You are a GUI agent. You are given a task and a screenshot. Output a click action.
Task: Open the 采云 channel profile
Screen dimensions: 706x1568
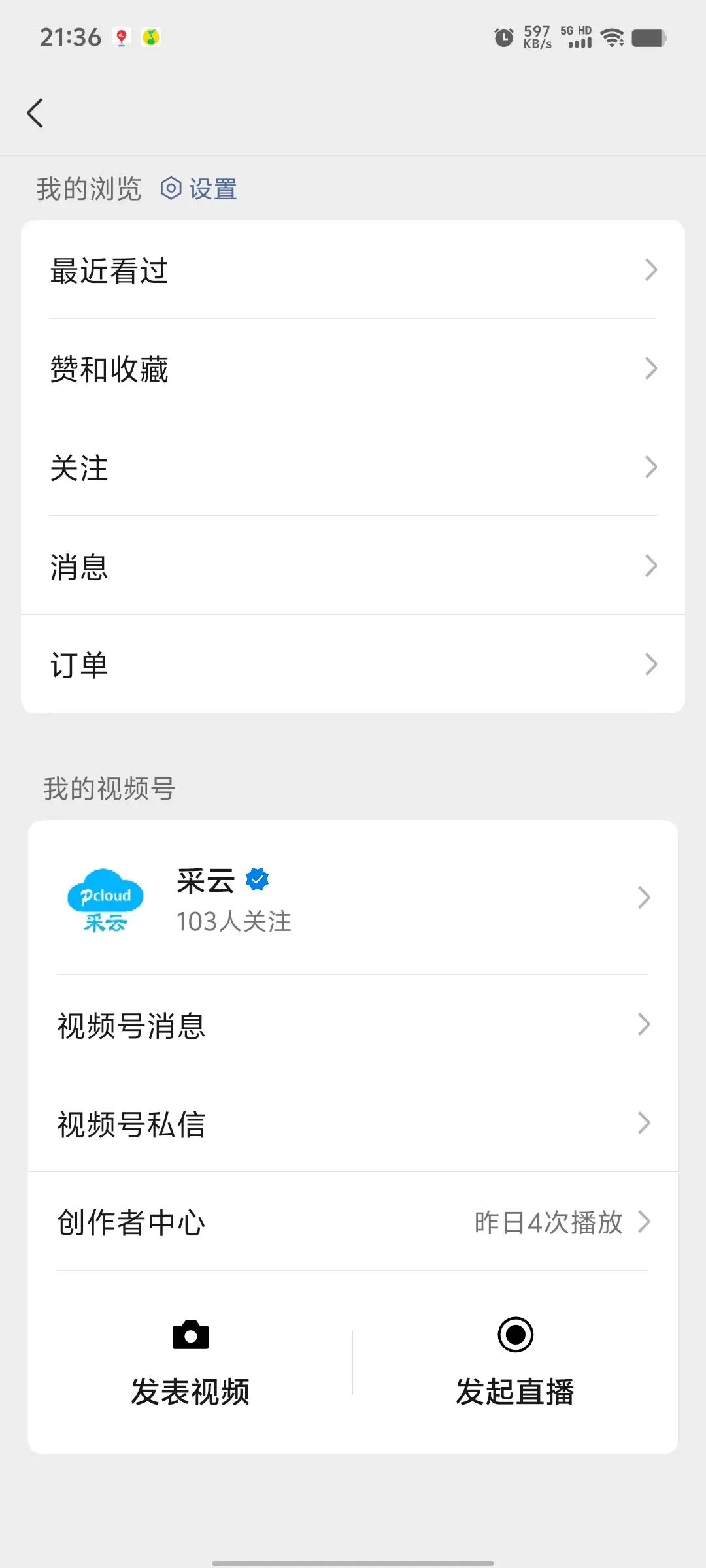(353, 898)
